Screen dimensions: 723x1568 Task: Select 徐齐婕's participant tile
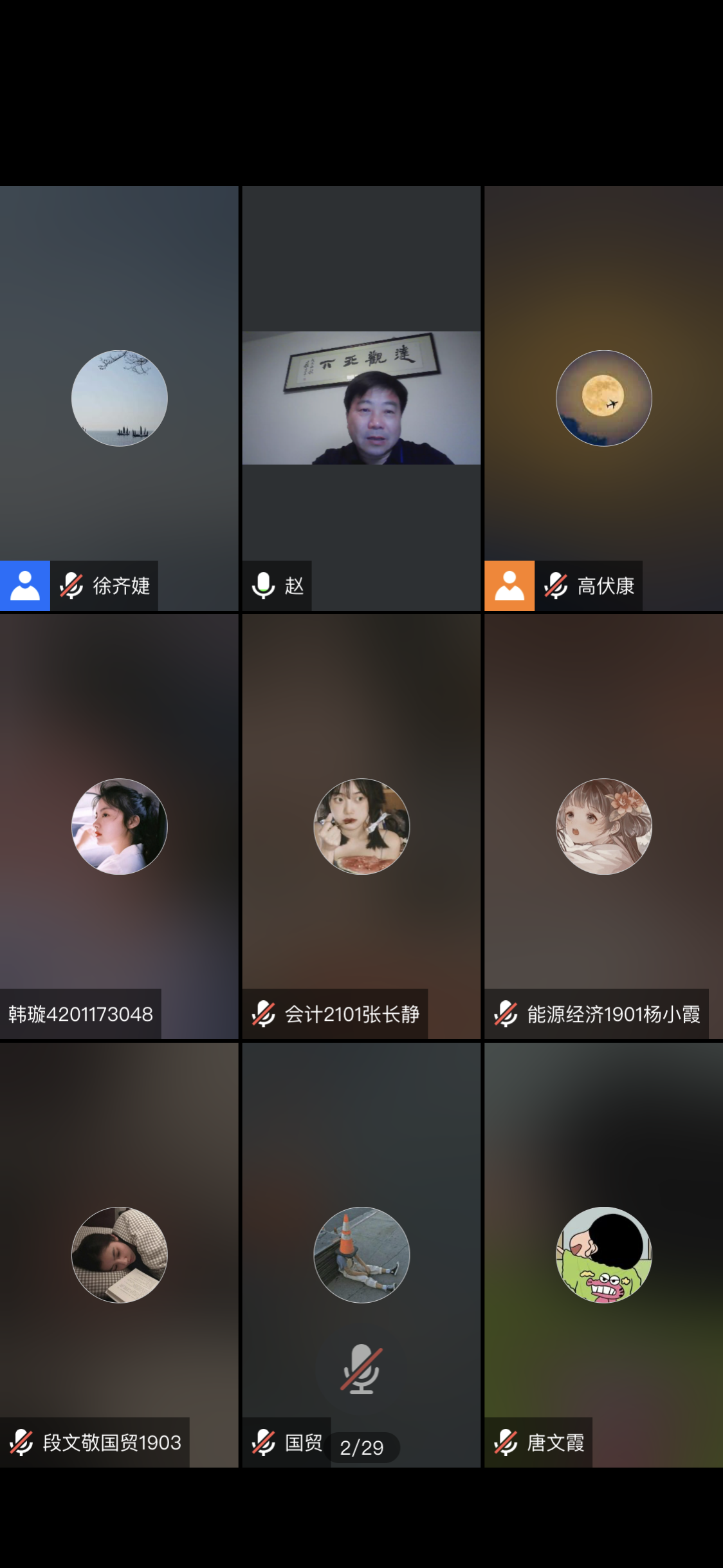119,398
